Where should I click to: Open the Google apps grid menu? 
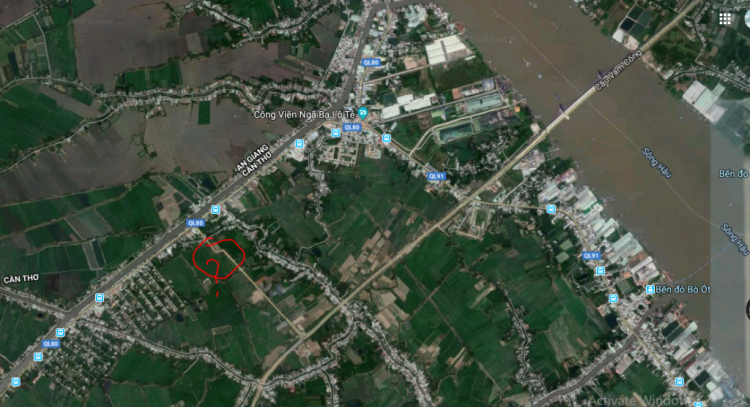pos(724,19)
